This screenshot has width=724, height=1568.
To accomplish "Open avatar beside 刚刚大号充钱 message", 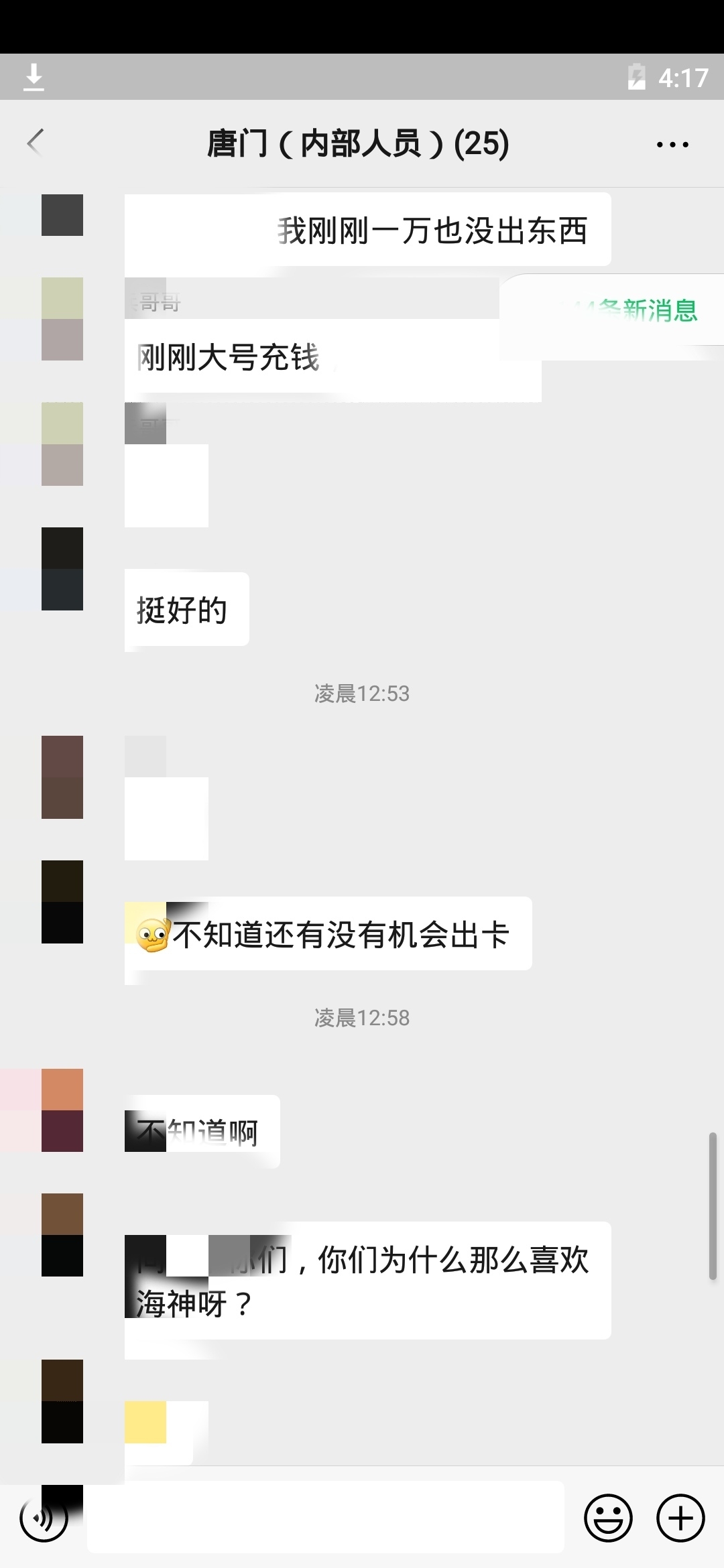I will click(62, 319).
